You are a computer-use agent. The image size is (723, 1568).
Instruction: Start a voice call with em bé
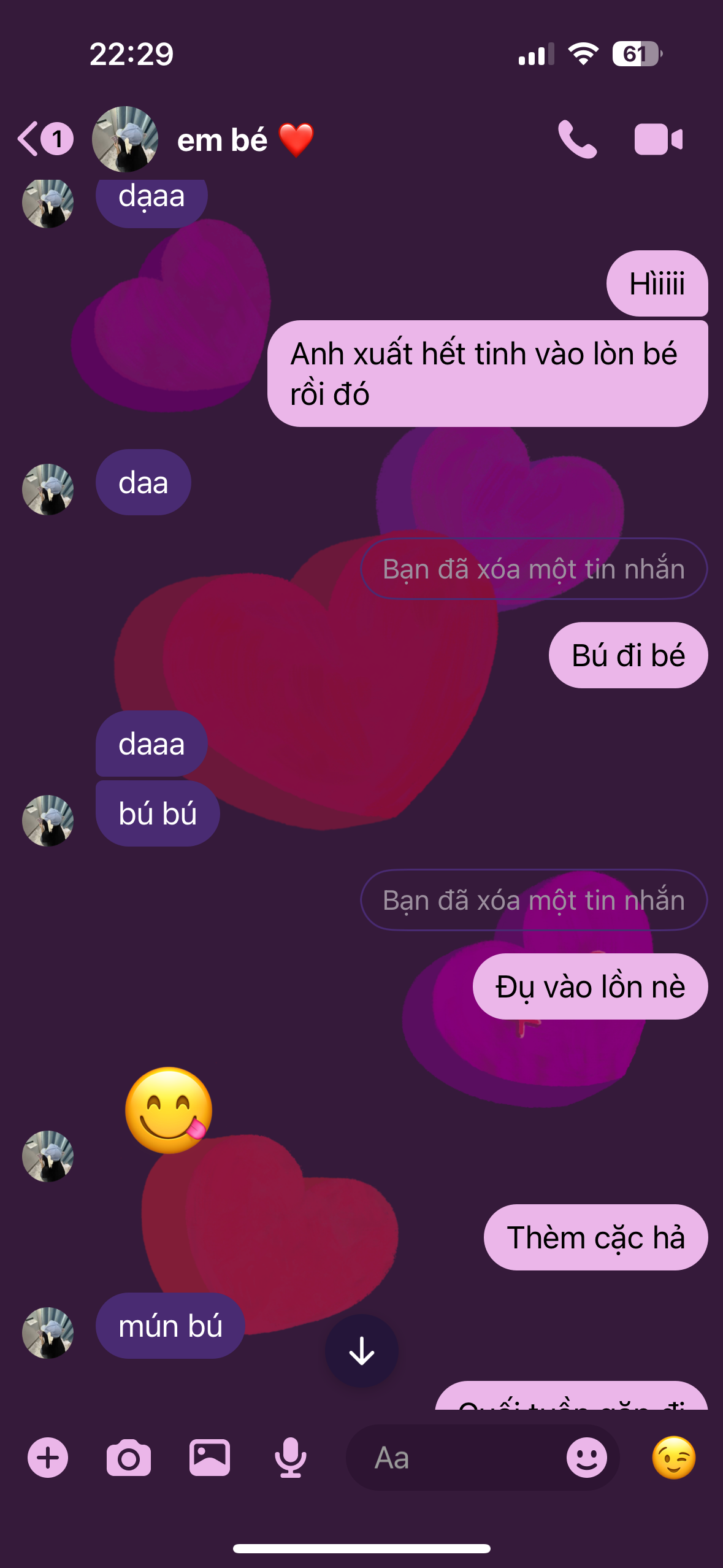576,140
